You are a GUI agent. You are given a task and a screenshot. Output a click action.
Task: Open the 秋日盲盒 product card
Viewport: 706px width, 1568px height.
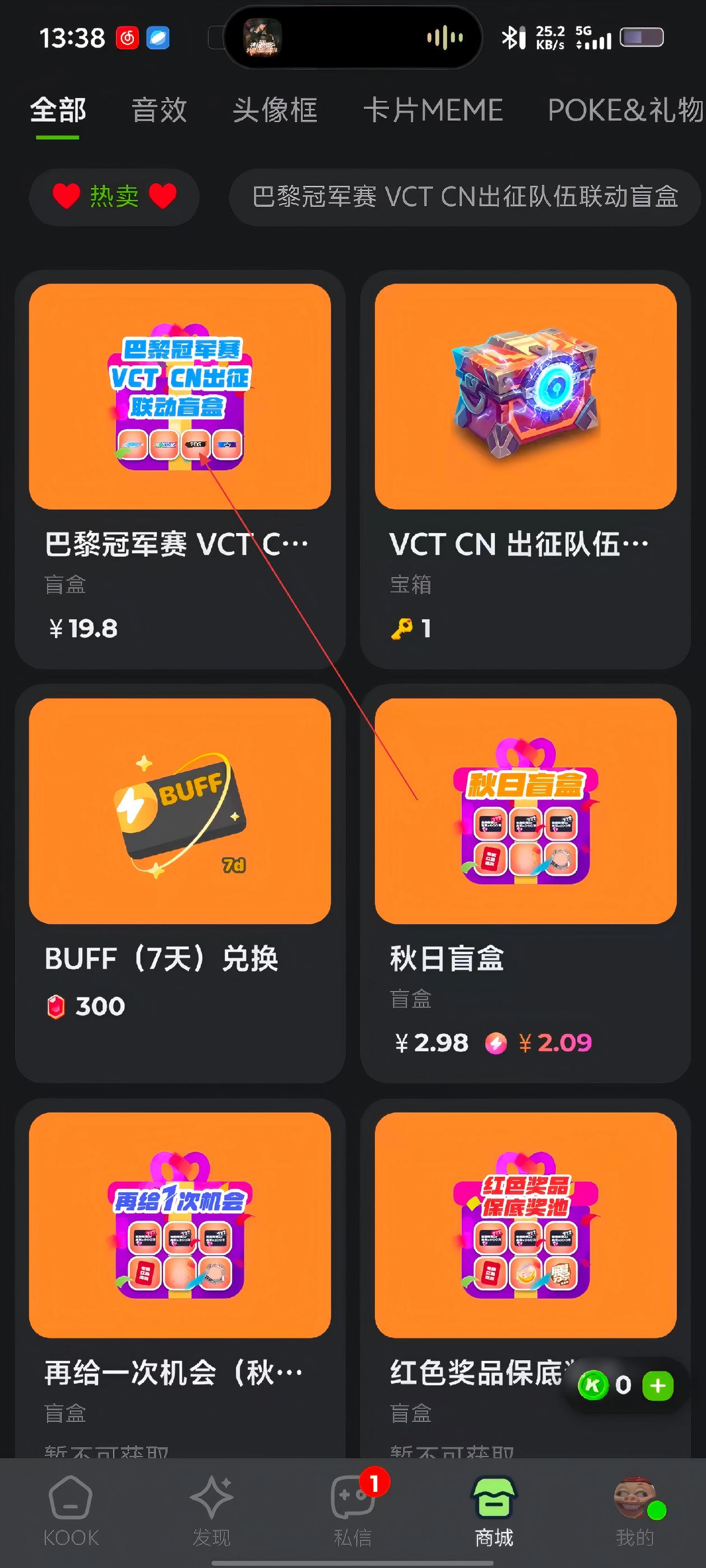[x=525, y=883]
